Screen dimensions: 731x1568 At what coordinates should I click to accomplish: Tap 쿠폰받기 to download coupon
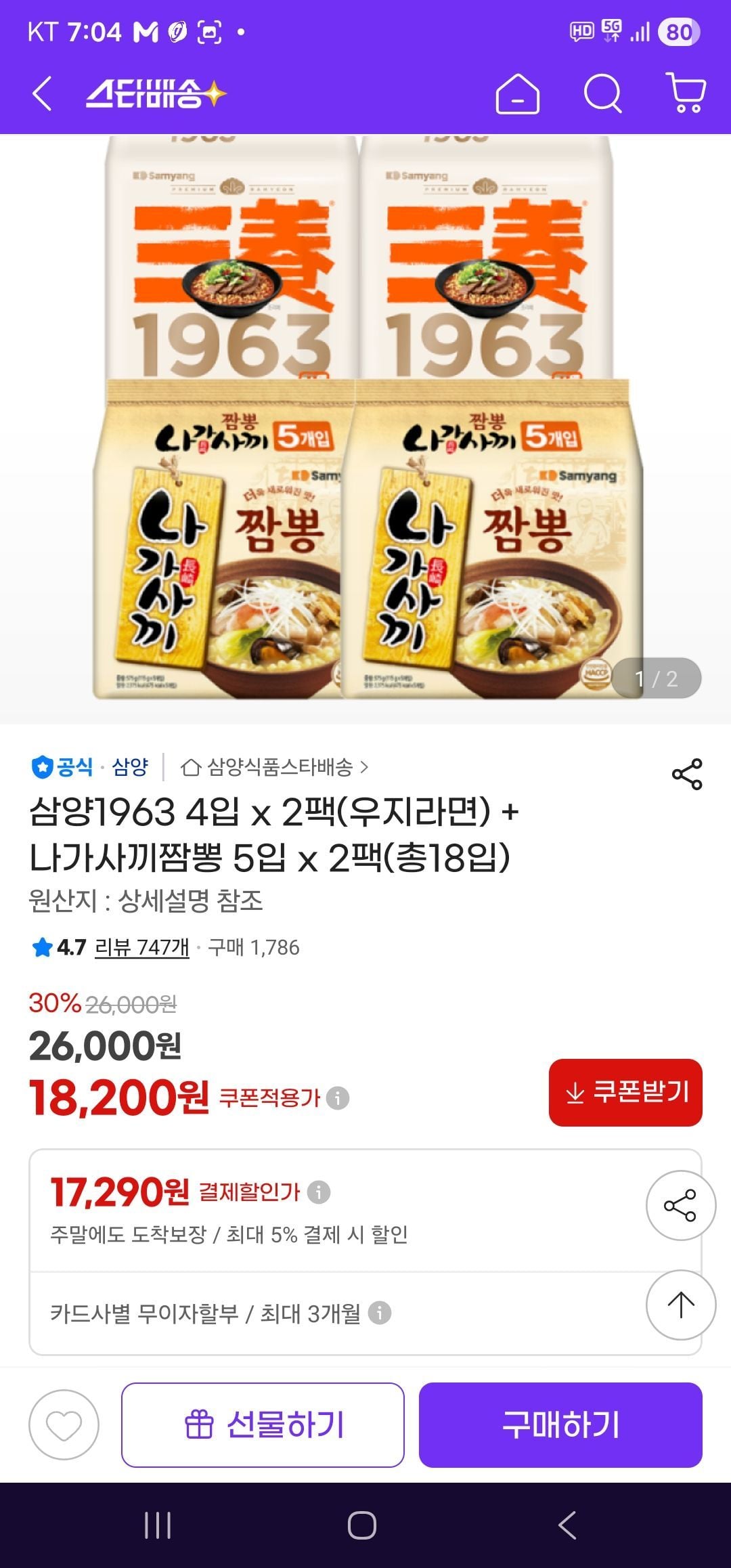625,1093
